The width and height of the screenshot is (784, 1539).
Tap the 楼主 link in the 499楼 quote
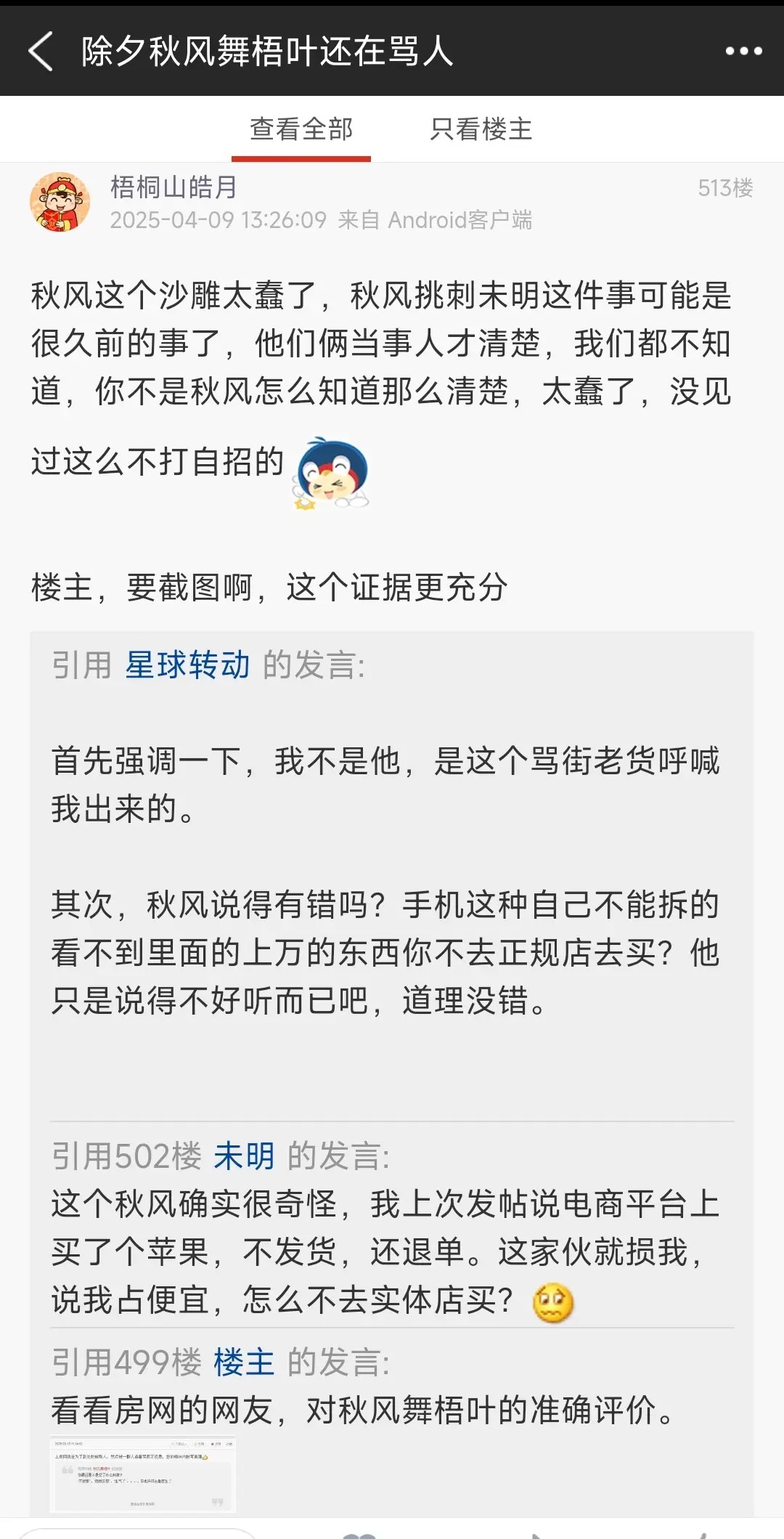point(244,1363)
